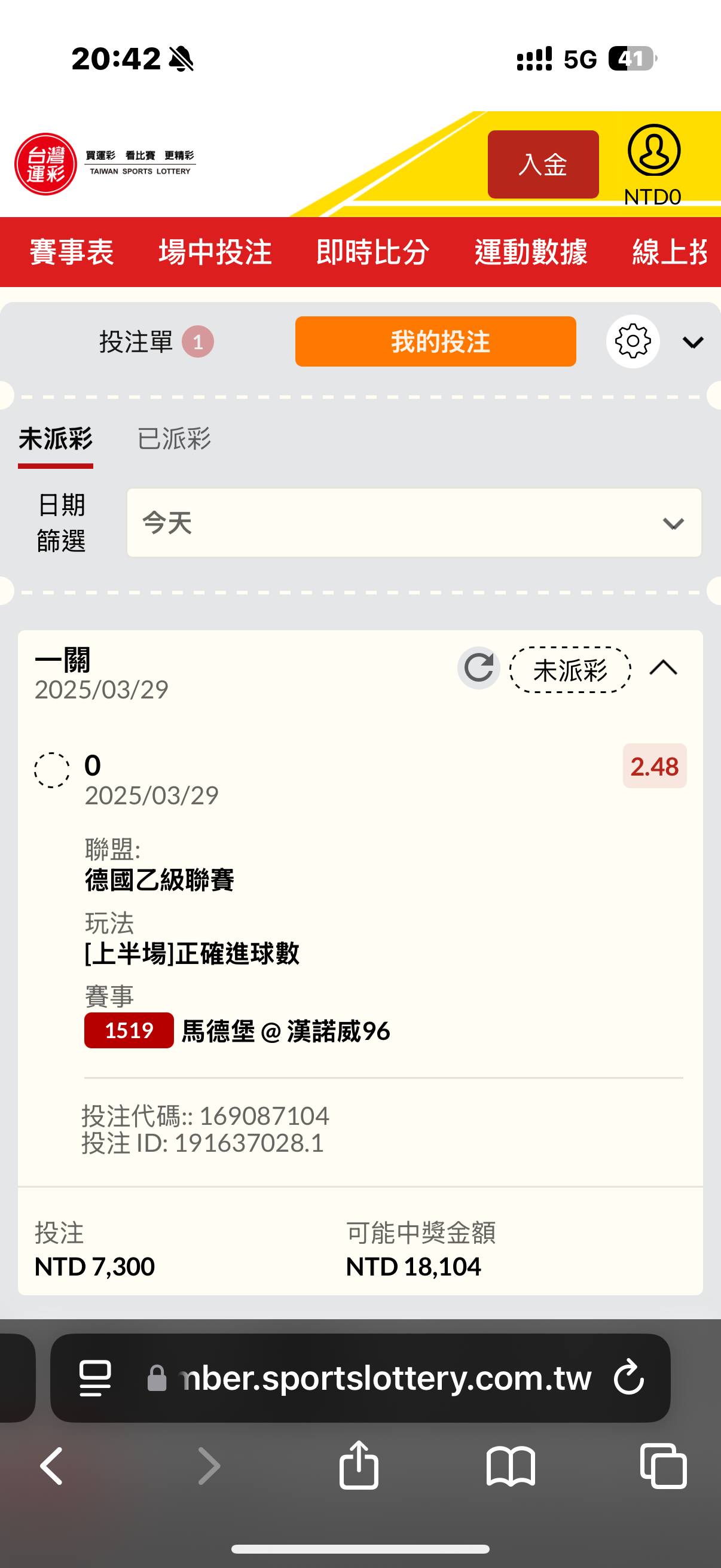The width and height of the screenshot is (721, 1568).
Task: Open the 賽事表 schedule tab
Action: (x=72, y=252)
